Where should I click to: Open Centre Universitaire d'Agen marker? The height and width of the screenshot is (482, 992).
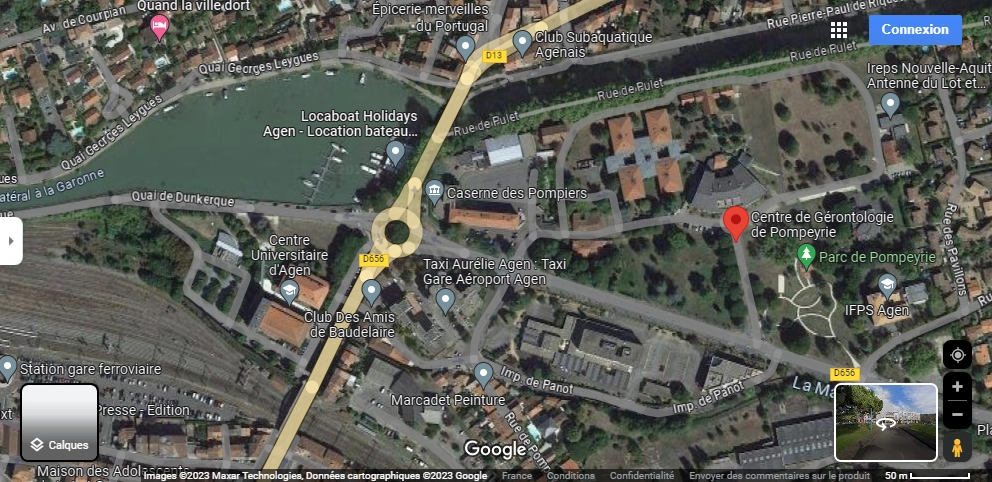[x=289, y=291]
